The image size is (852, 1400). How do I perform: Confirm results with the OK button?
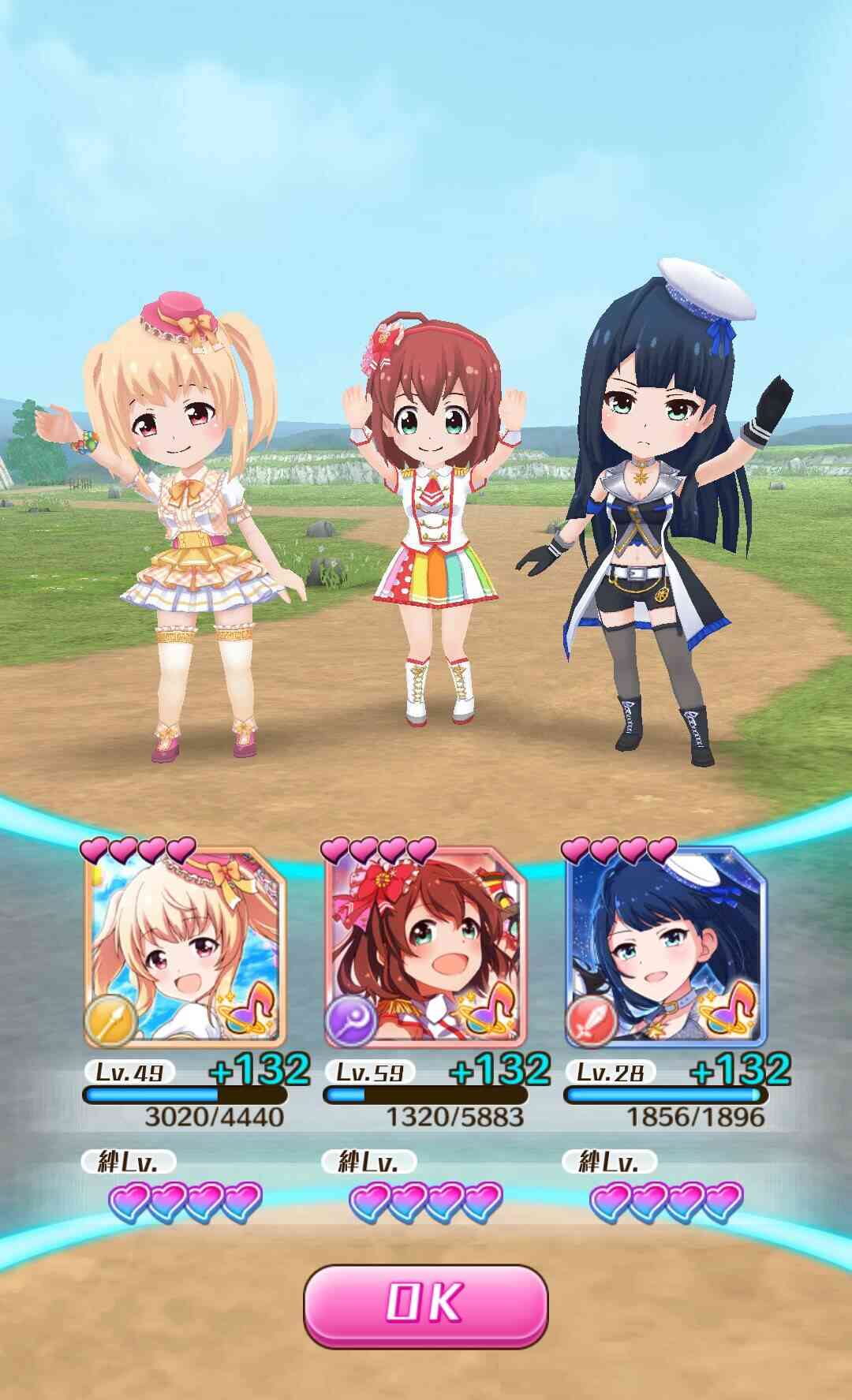tap(425, 1305)
